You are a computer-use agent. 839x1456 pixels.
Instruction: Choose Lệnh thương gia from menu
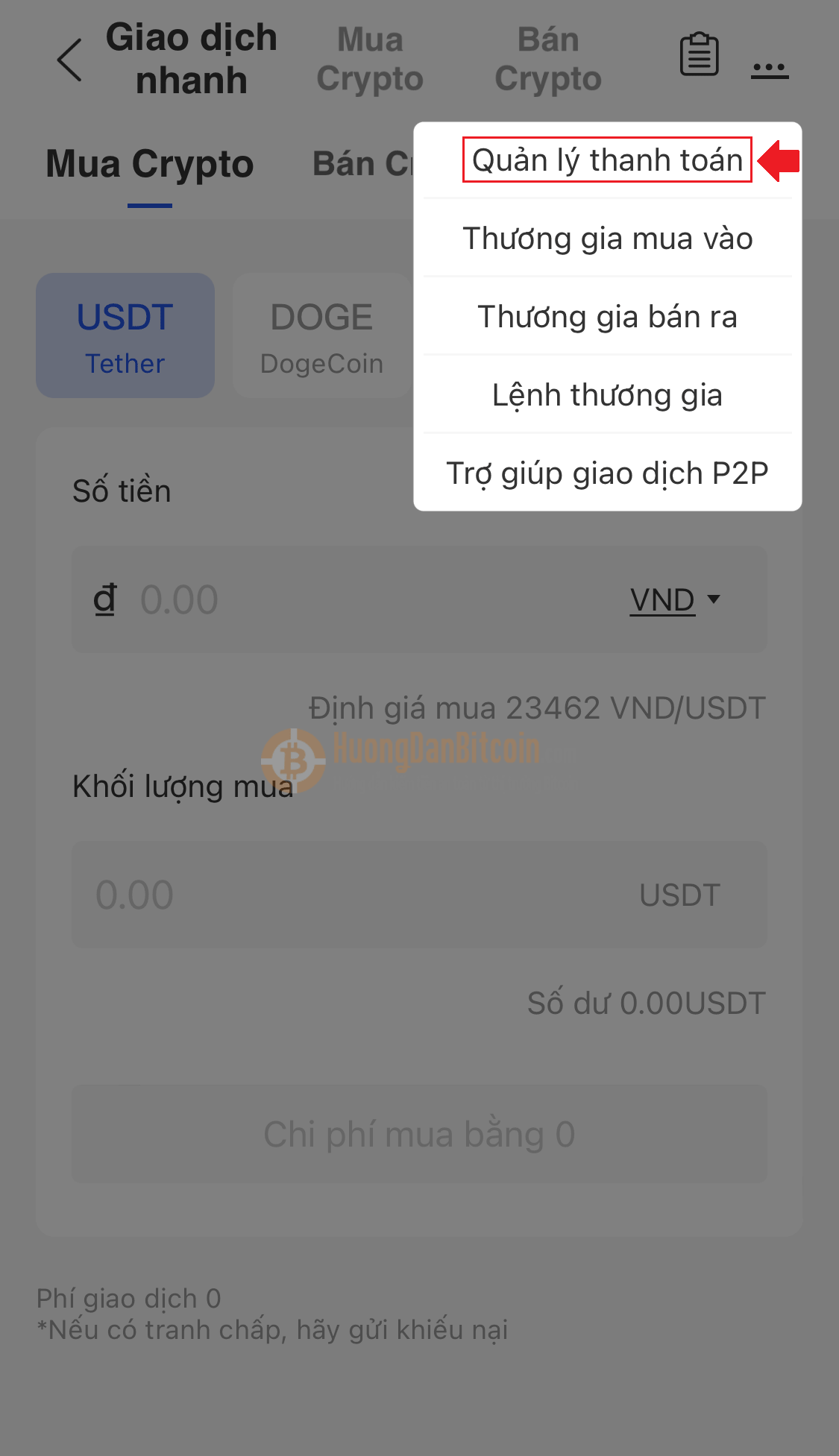coord(607,395)
